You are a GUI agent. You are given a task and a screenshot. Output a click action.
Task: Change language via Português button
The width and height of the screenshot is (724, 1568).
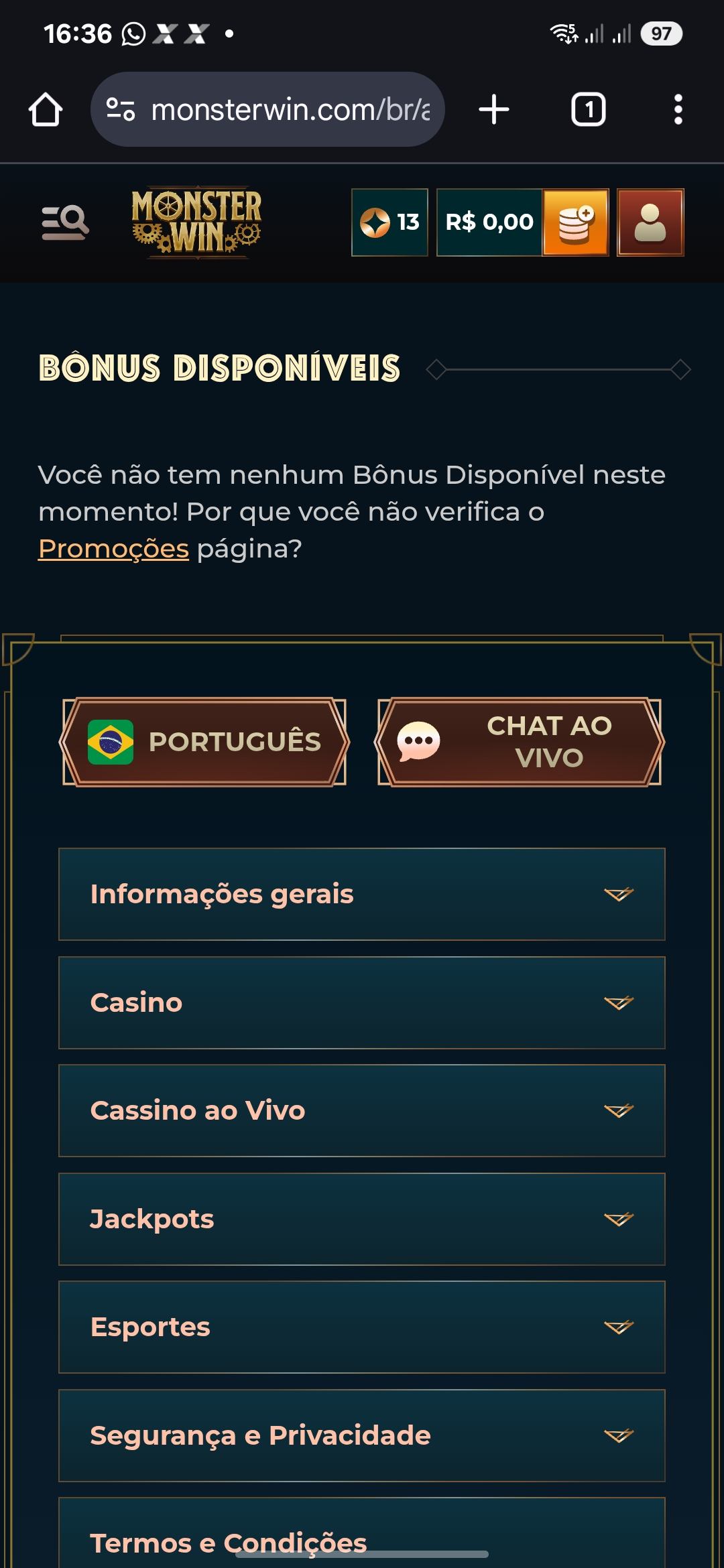(x=204, y=742)
